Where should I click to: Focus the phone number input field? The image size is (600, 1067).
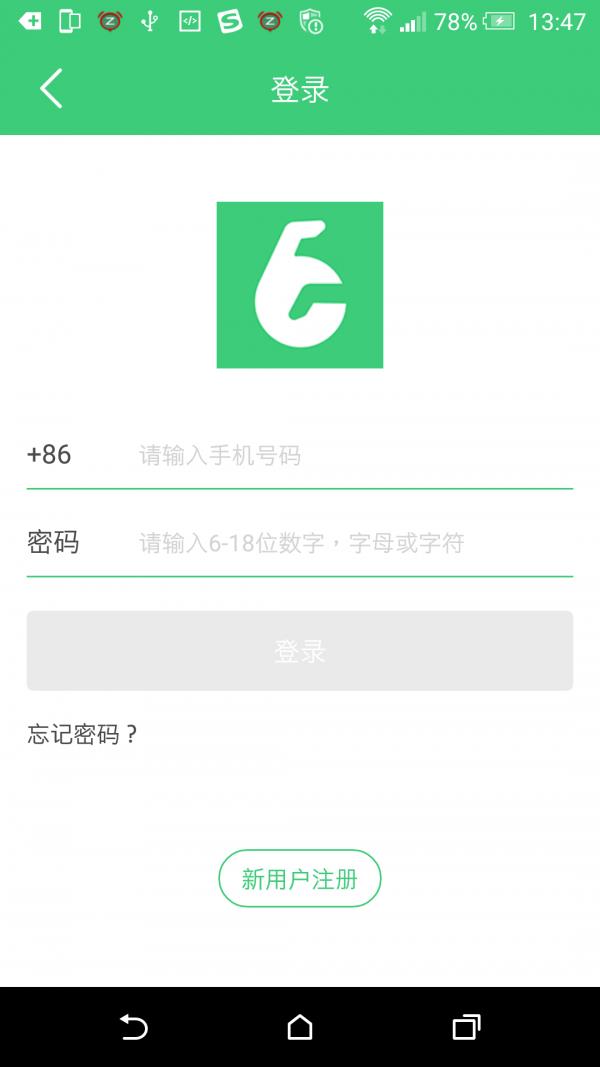pyautogui.click(x=355, y=455)
